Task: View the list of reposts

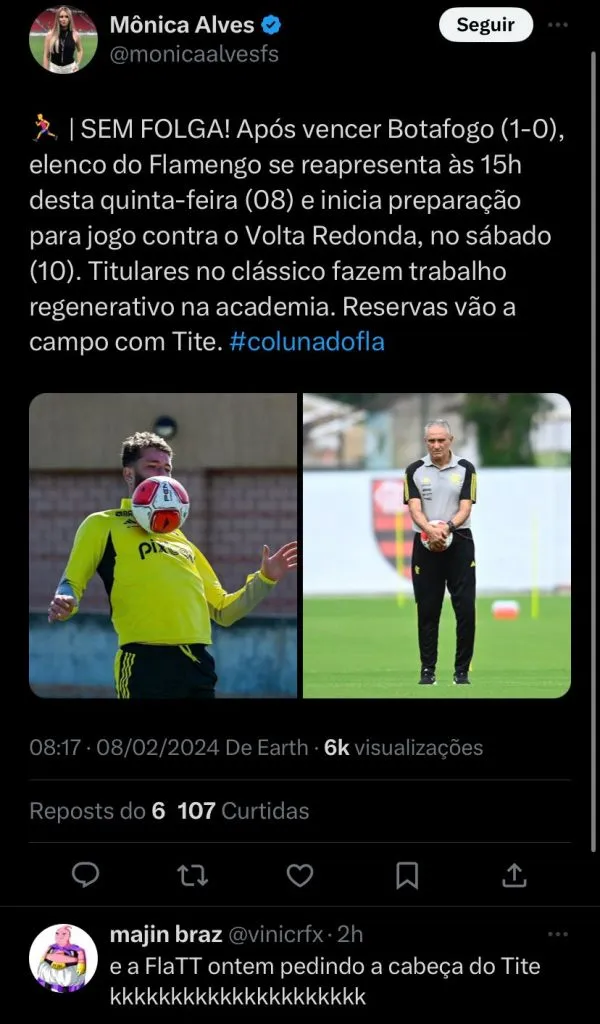Action: point(97,811)
